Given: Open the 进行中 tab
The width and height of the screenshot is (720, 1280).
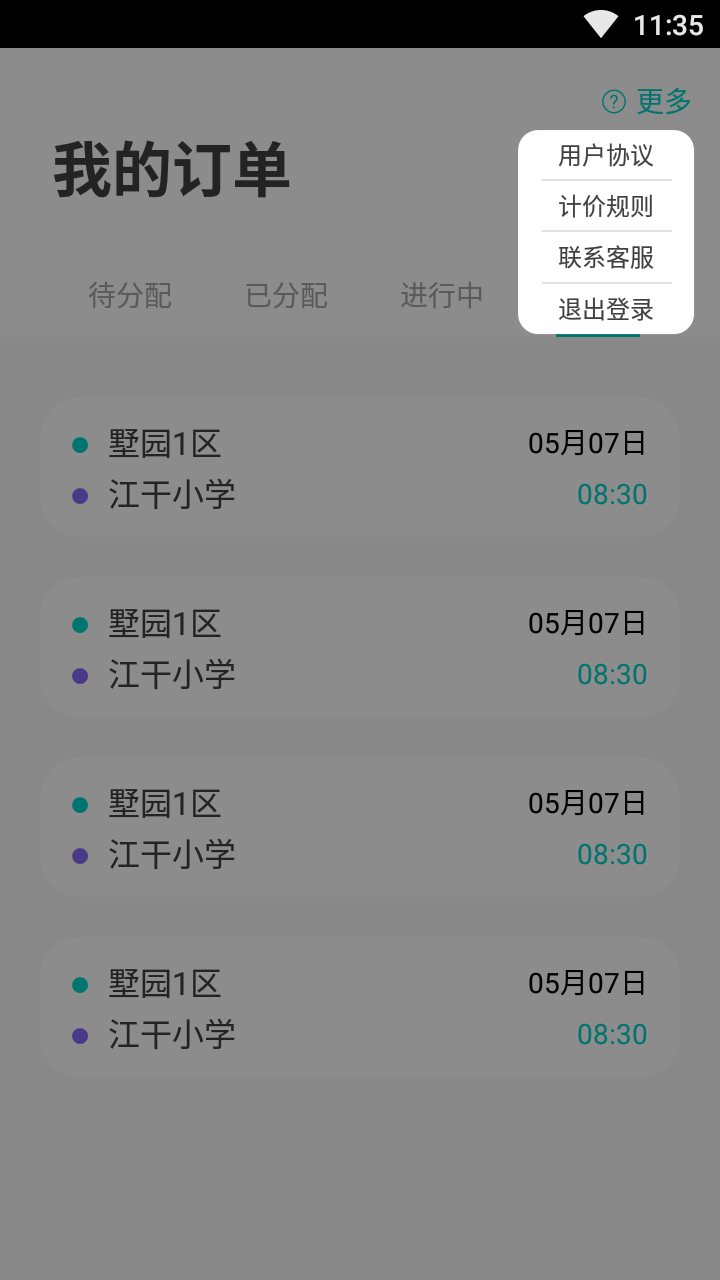Looking at the screenshot, I should click(x=440, y=295).
